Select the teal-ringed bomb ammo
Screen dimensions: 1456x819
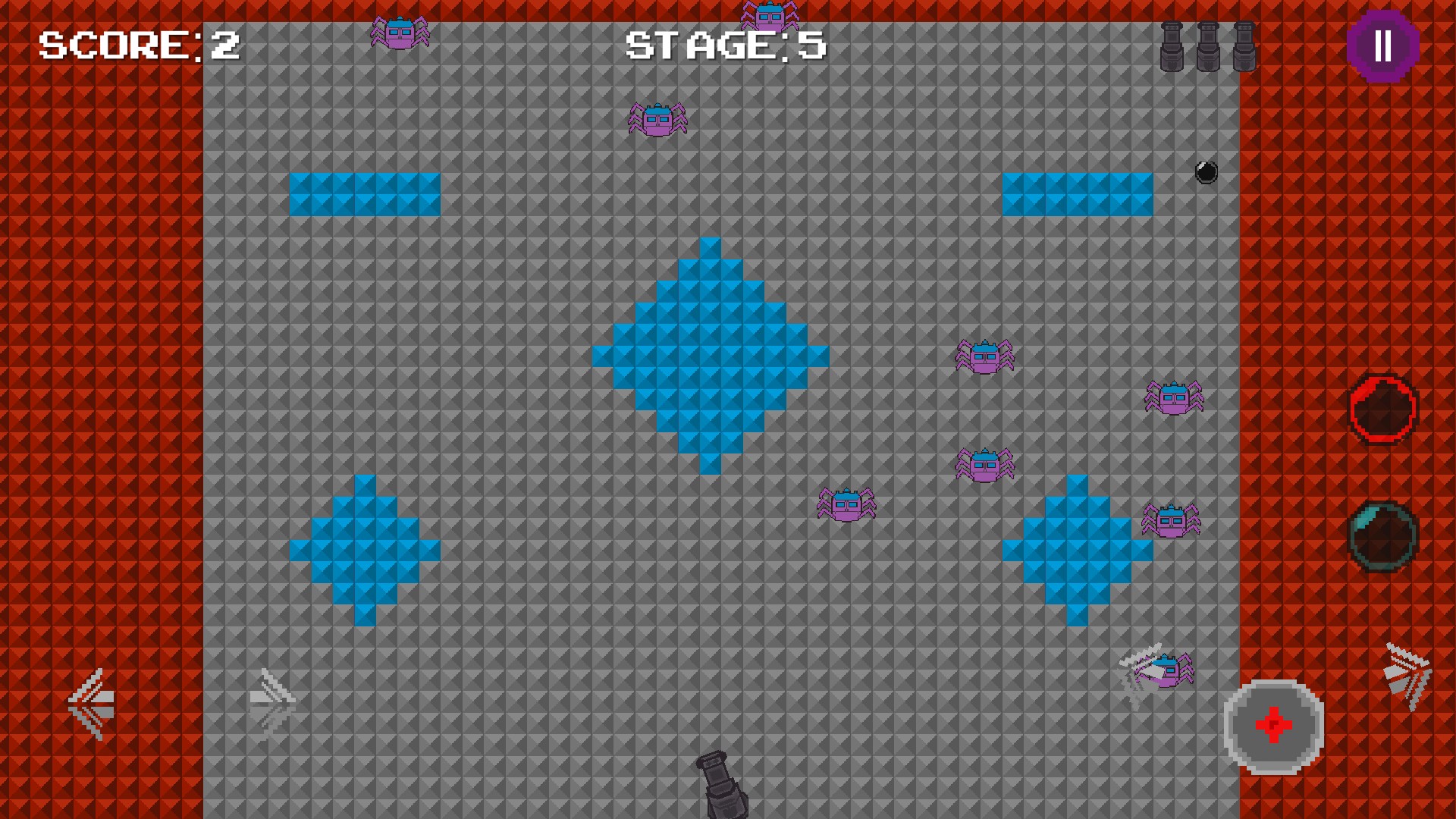(x=1382, y=536)
